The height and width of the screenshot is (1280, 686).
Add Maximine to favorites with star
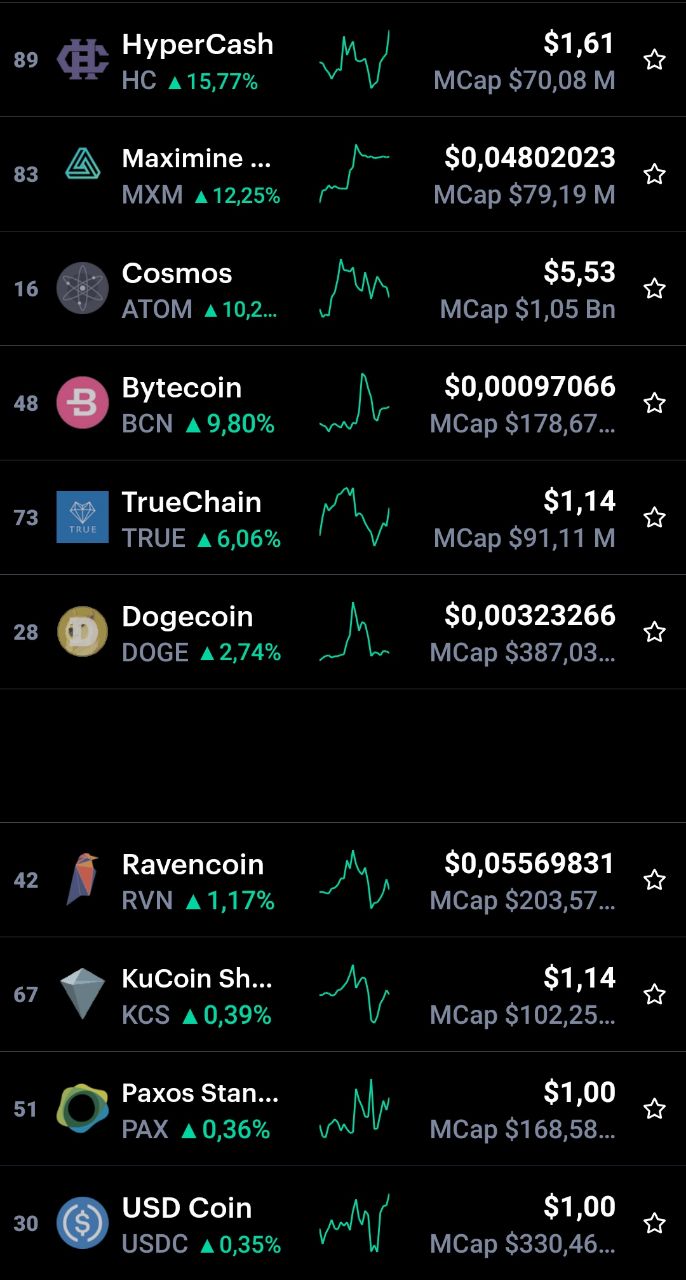click(655, 175)
